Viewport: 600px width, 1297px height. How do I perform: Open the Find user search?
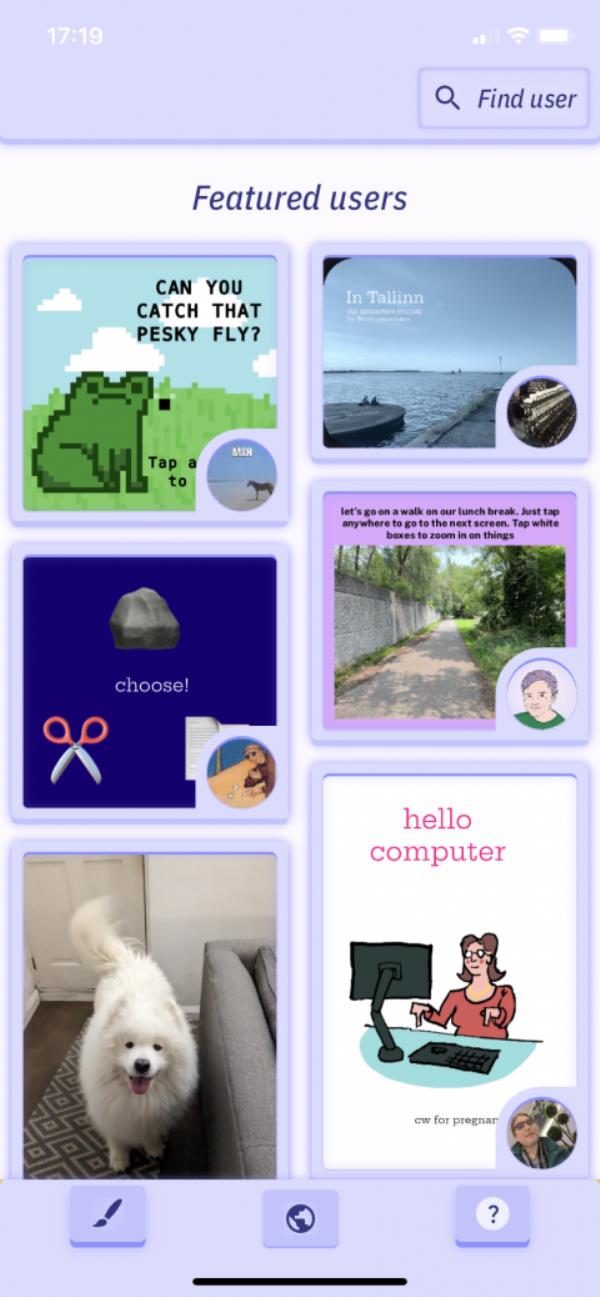point(505,98)
